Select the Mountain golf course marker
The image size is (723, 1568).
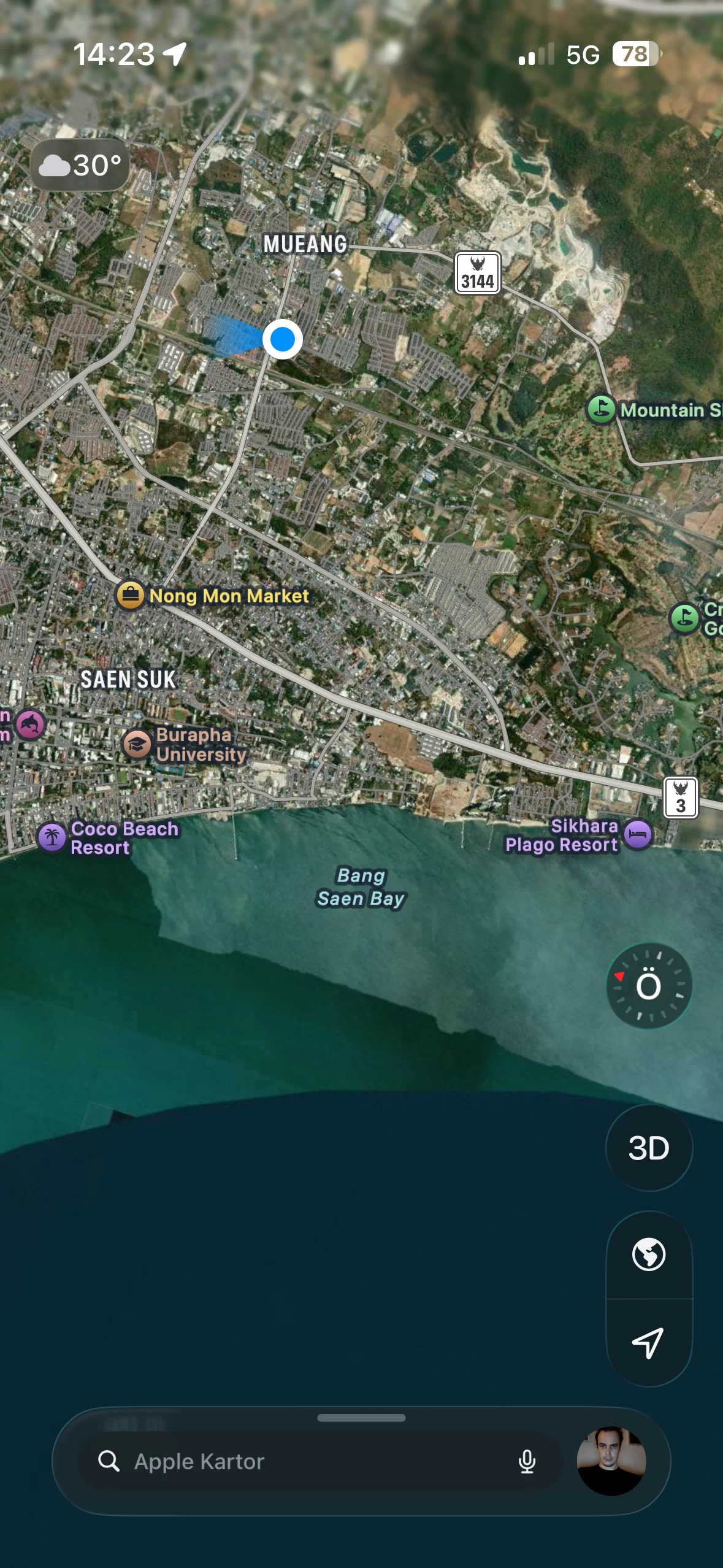pyautogui.click(x=601, y=409)
